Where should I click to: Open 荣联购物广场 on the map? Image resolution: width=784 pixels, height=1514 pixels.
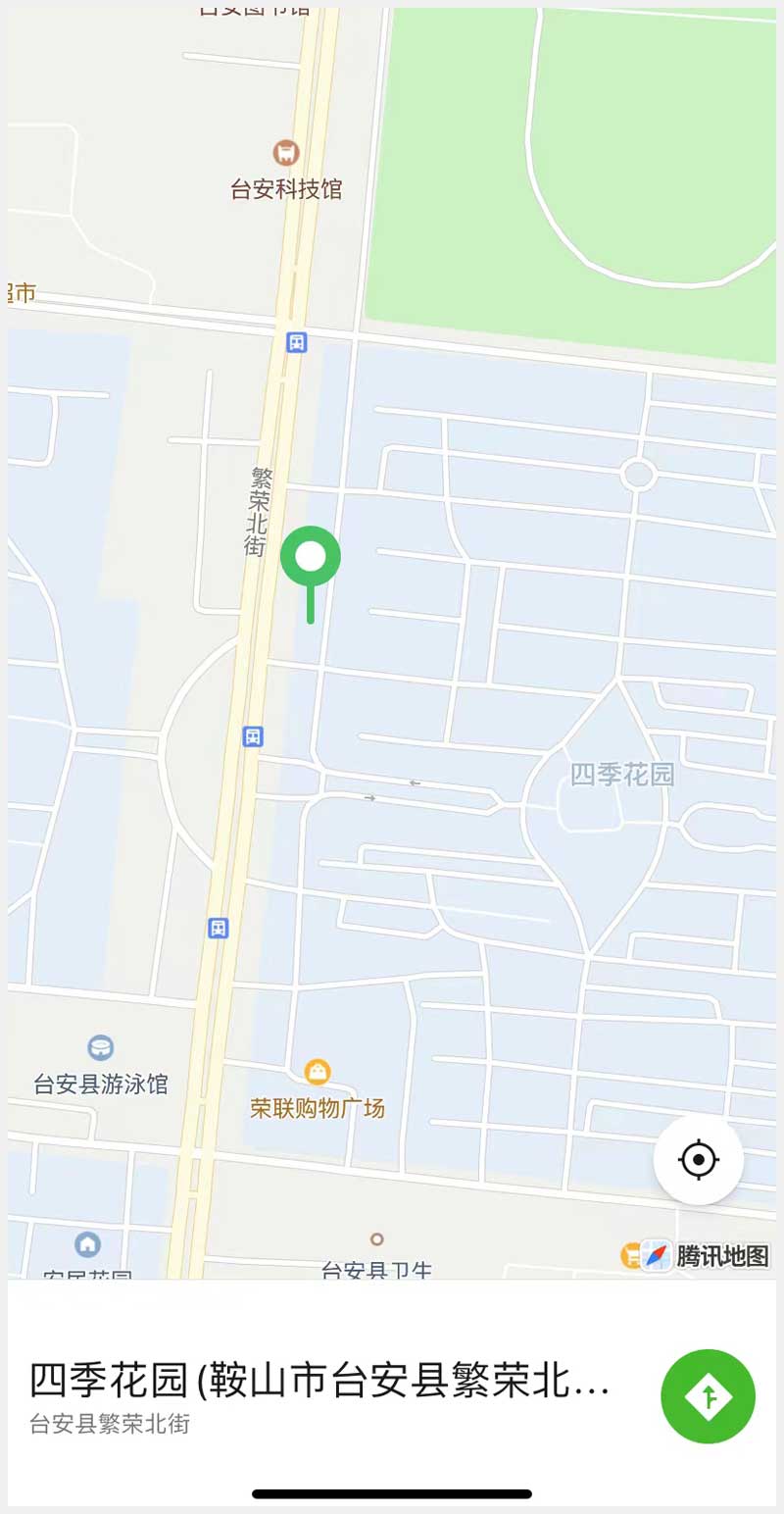[x=318, y=1072]
